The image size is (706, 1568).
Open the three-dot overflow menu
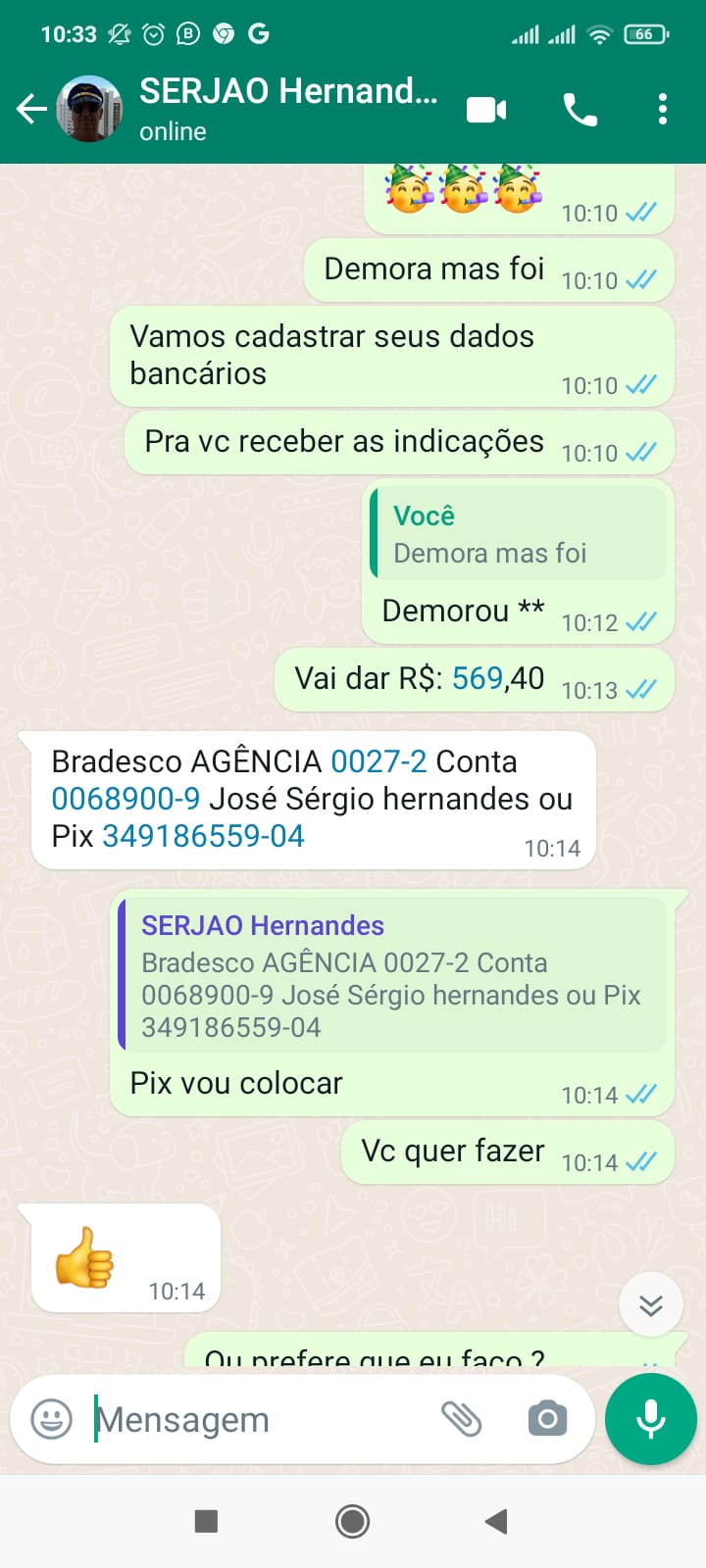pyautogui.click(x=663, y=109)
